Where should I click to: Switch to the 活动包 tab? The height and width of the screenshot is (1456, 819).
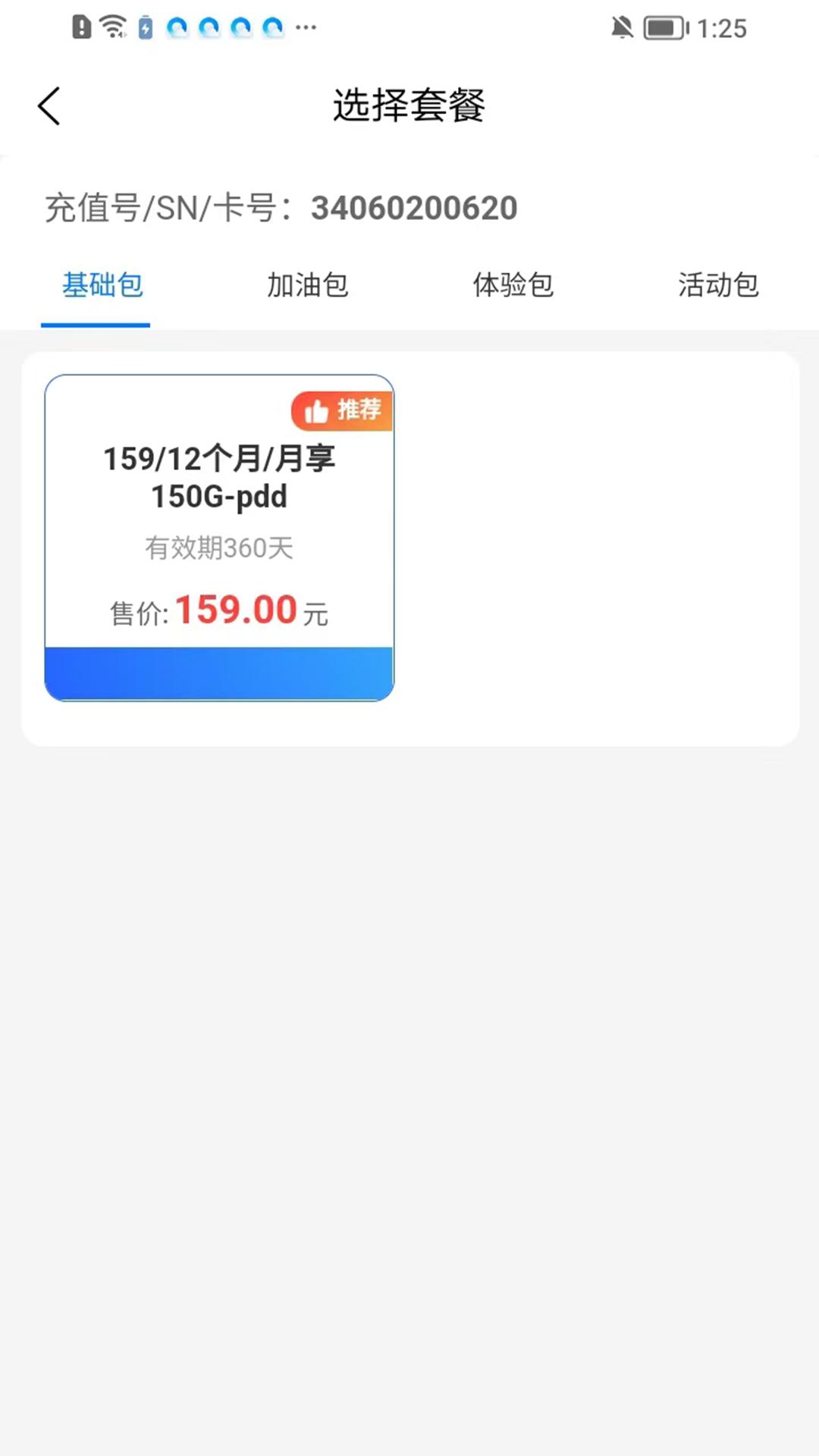[x=717, y=286]
